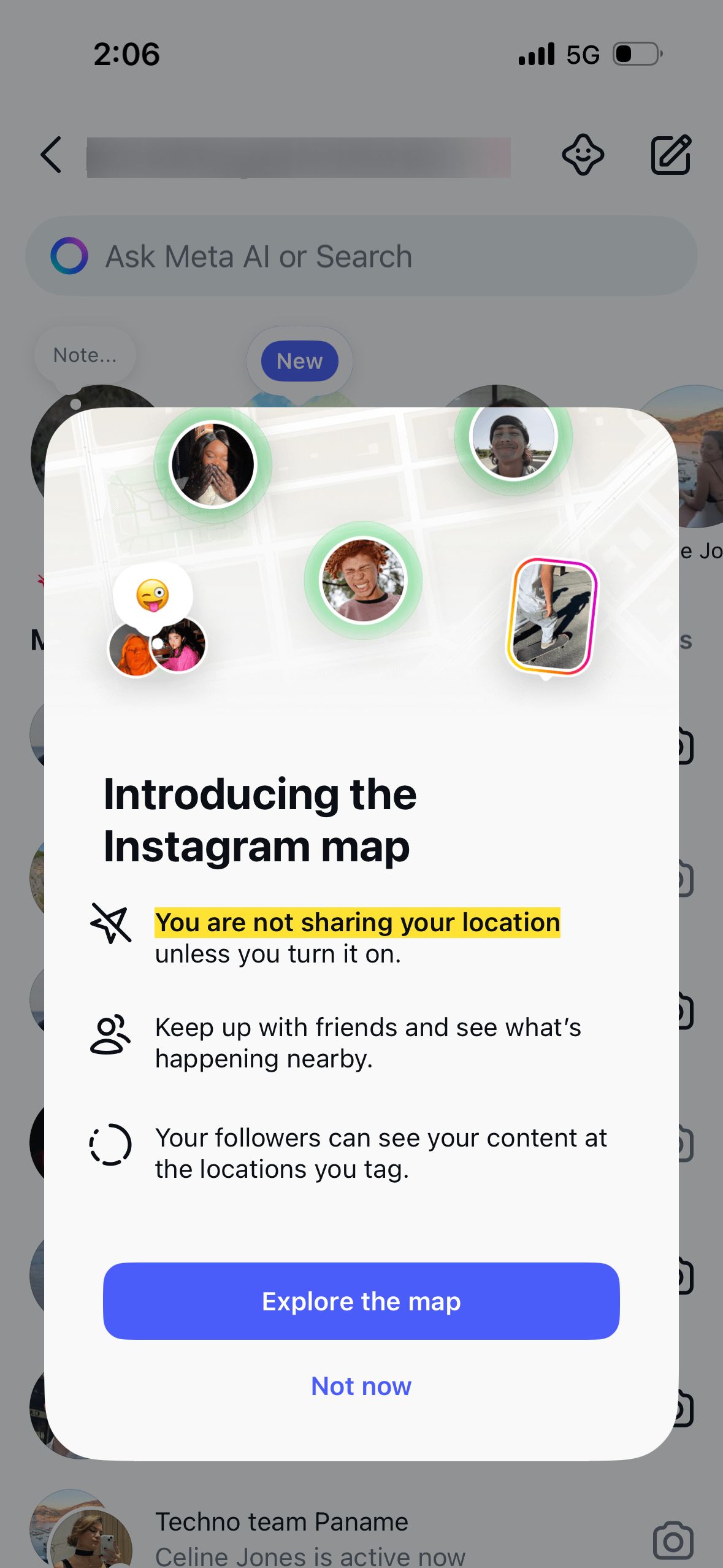Go back using the back arrow
The image size is (723, 1568).
click(52, 155)
